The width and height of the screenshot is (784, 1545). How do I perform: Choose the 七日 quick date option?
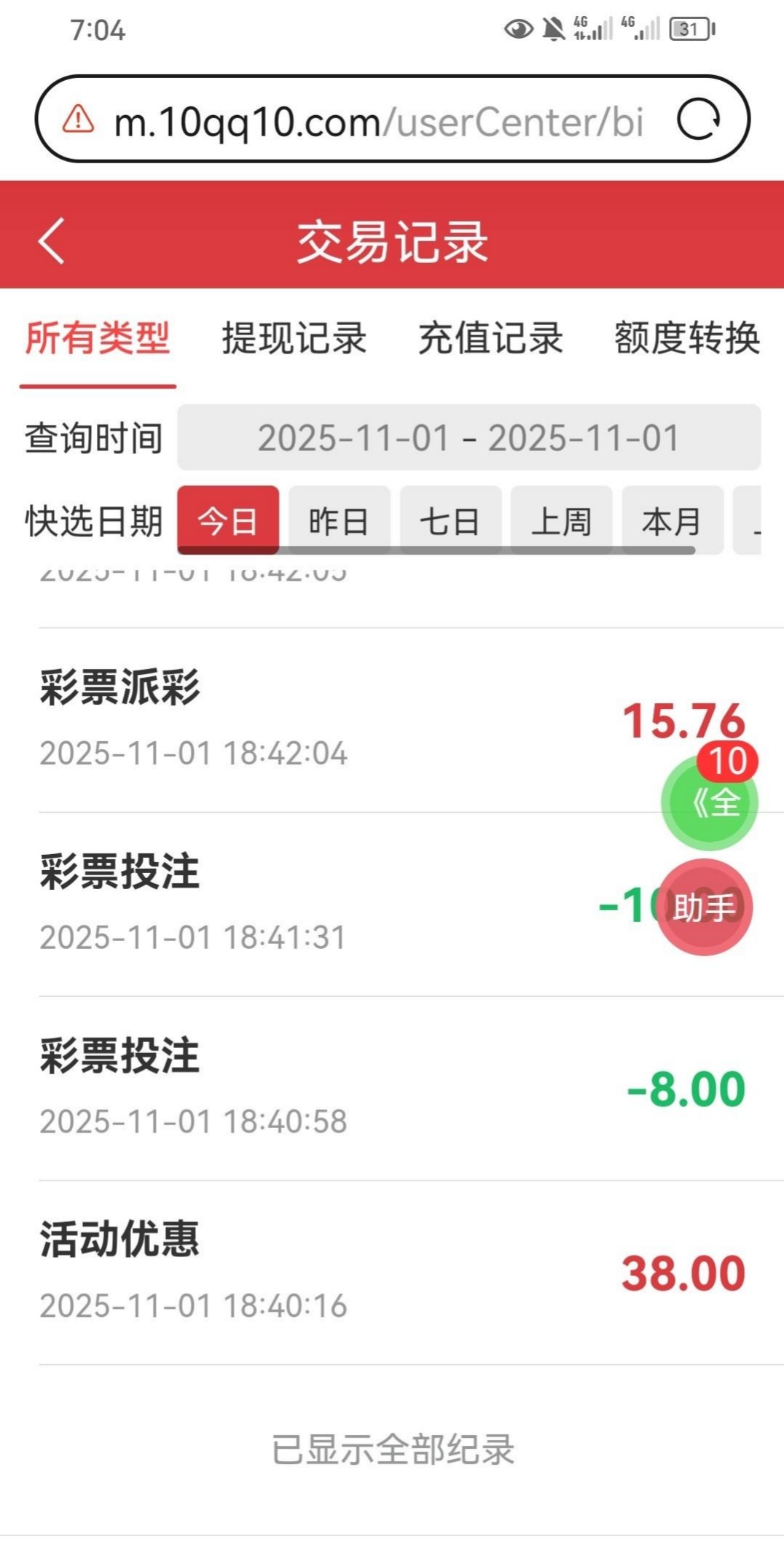pos(450,521)
